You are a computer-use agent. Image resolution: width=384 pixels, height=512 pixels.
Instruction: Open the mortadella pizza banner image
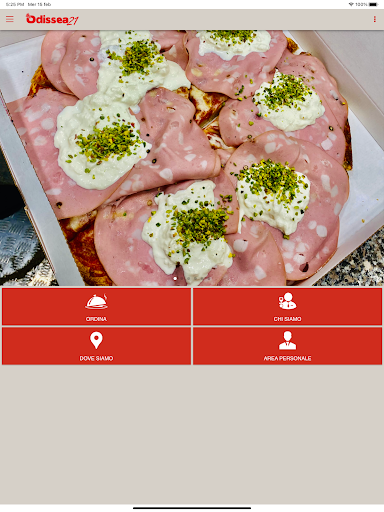(x=192, y=158)
